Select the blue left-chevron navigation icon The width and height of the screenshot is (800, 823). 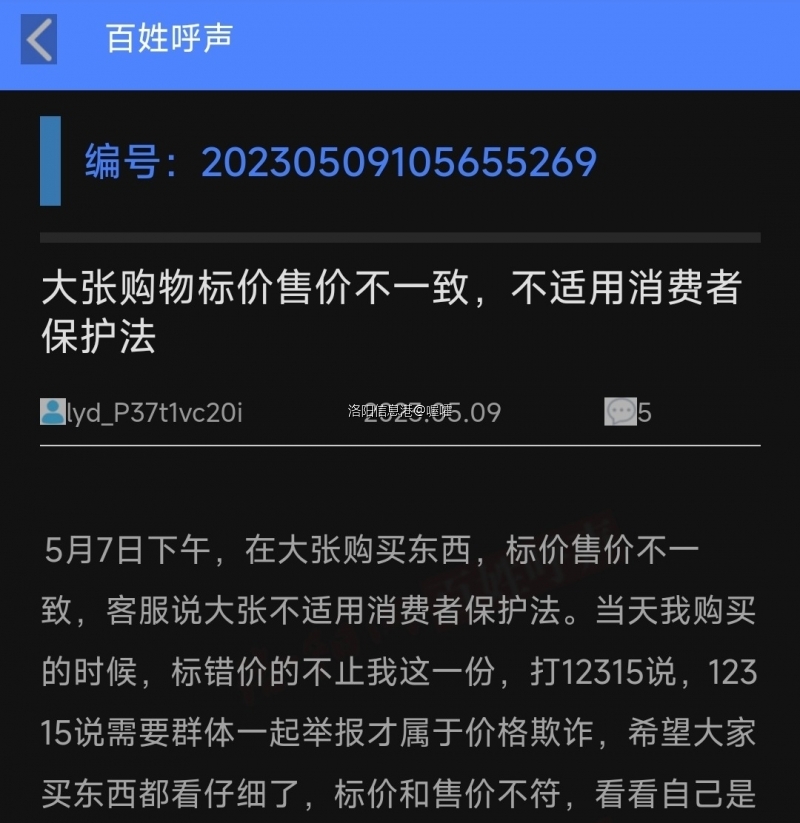37,36
